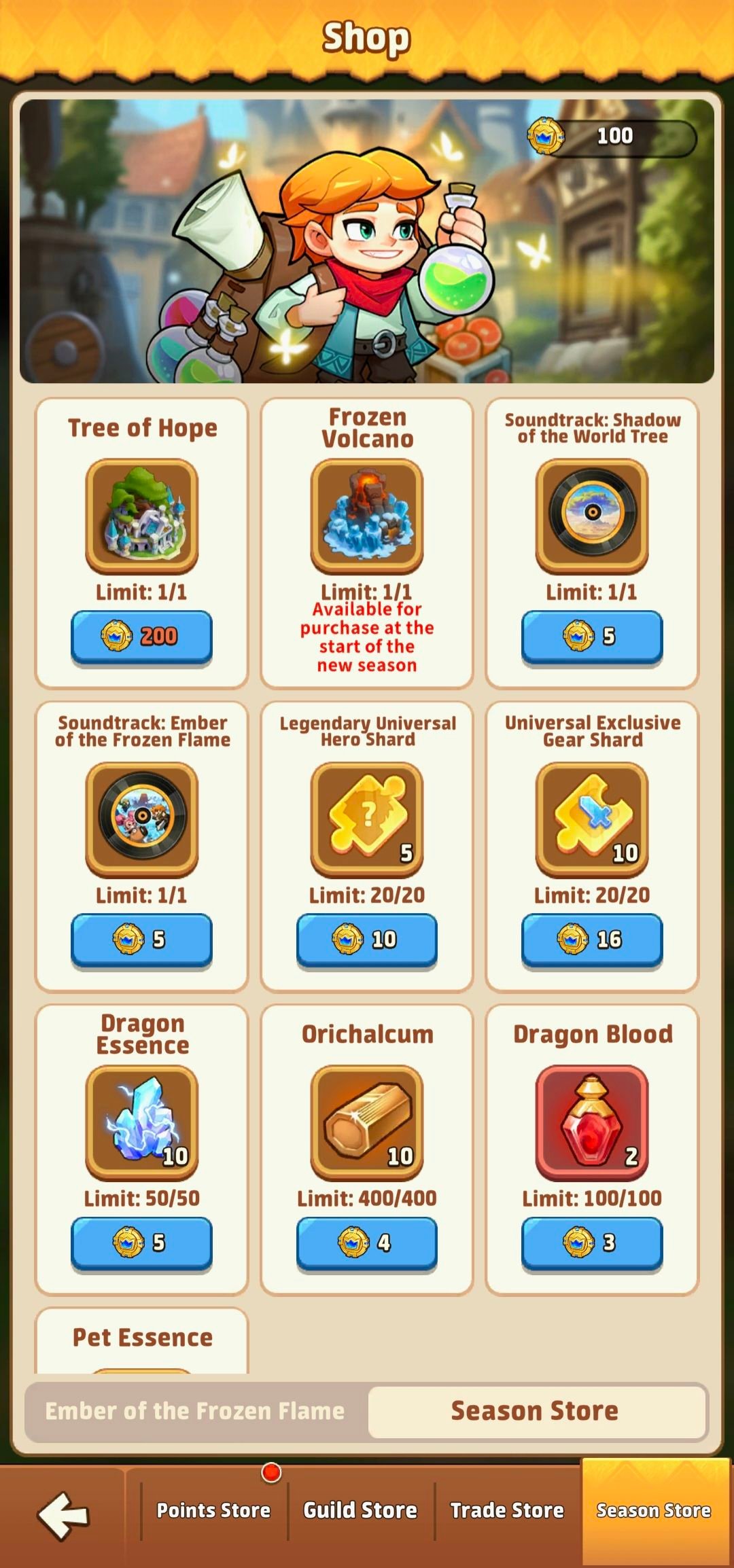Go back using the white arrow

click(x=63, y=1514)
